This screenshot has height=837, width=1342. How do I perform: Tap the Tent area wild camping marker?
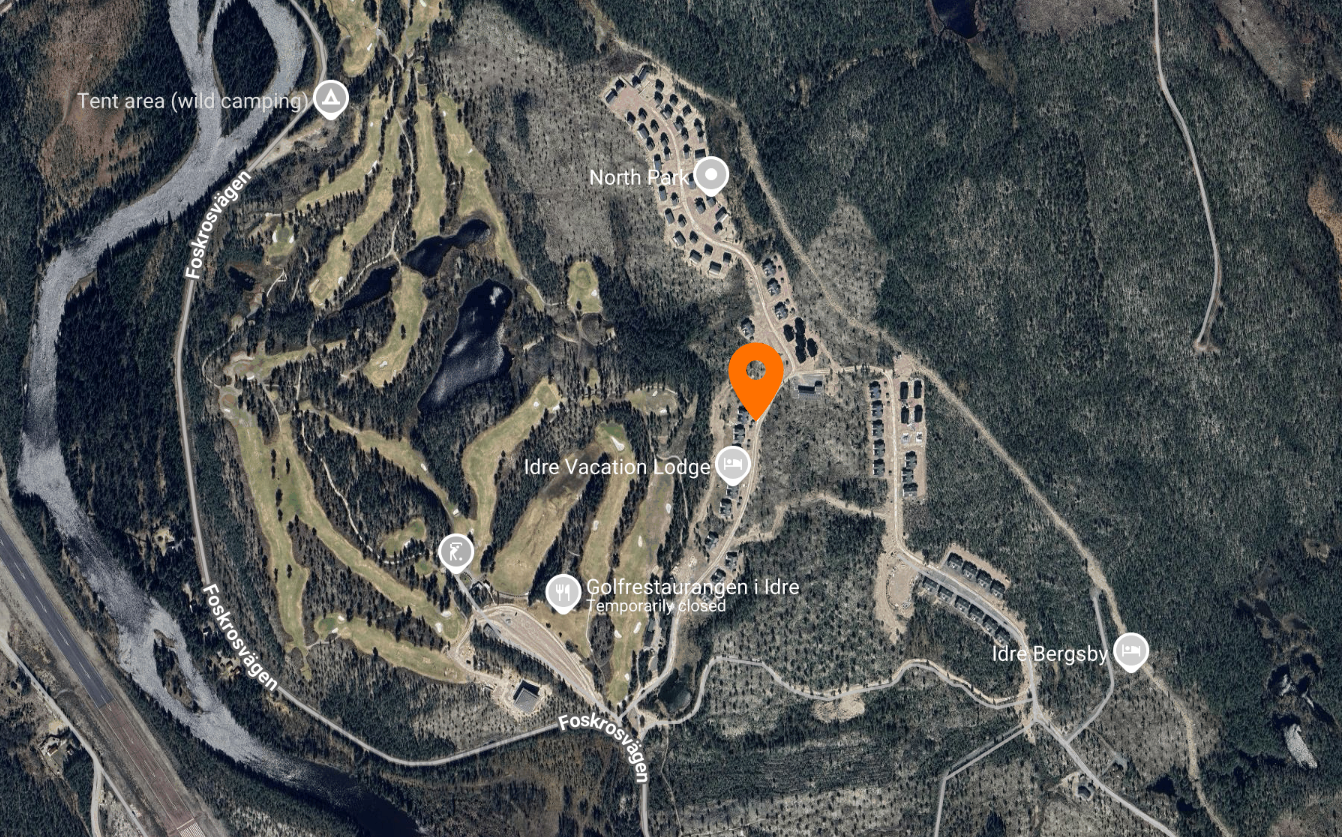pyautogui.click(x=330, y=99)
